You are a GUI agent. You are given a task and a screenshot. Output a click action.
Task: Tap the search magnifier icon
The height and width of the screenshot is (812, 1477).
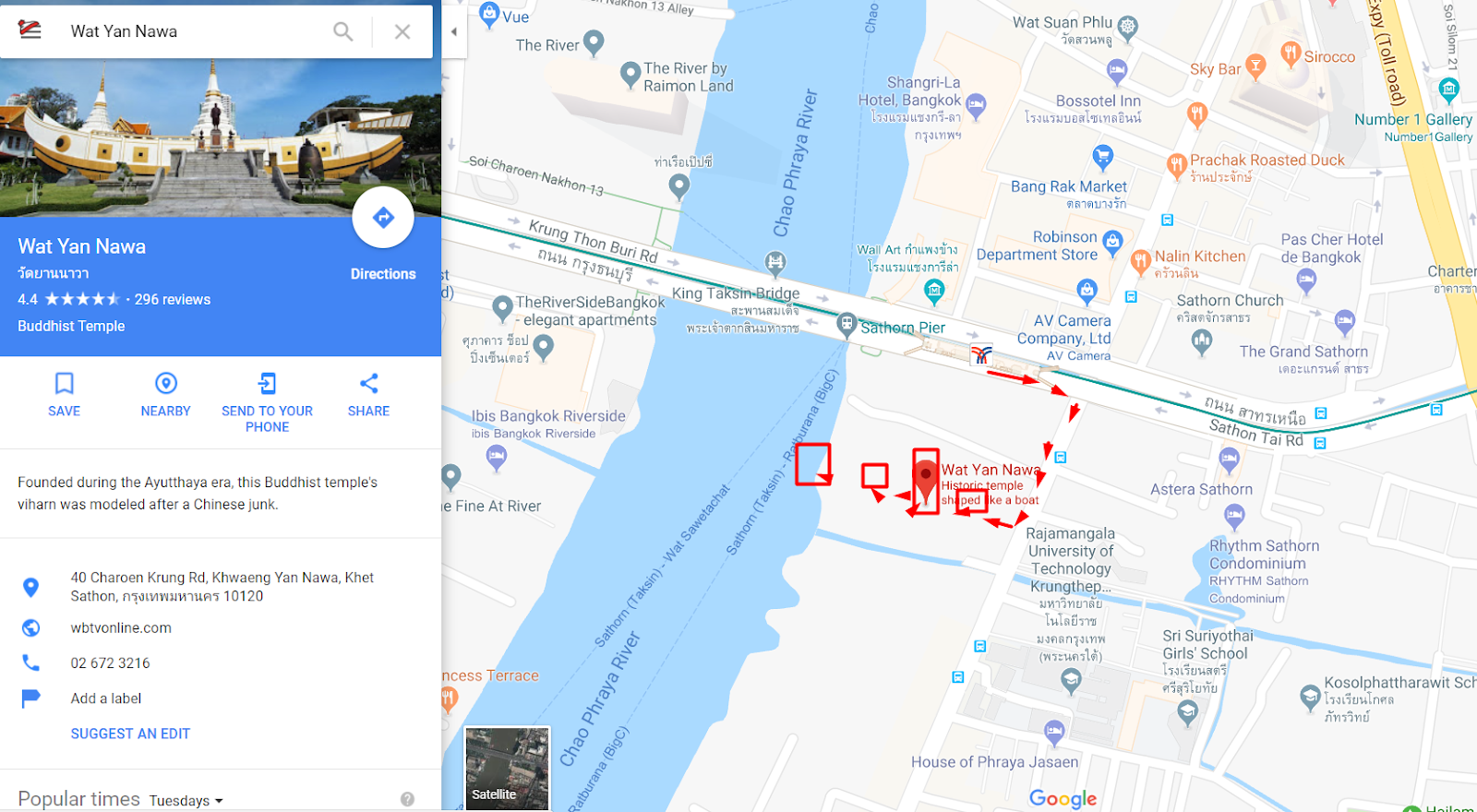pos(342,31)
